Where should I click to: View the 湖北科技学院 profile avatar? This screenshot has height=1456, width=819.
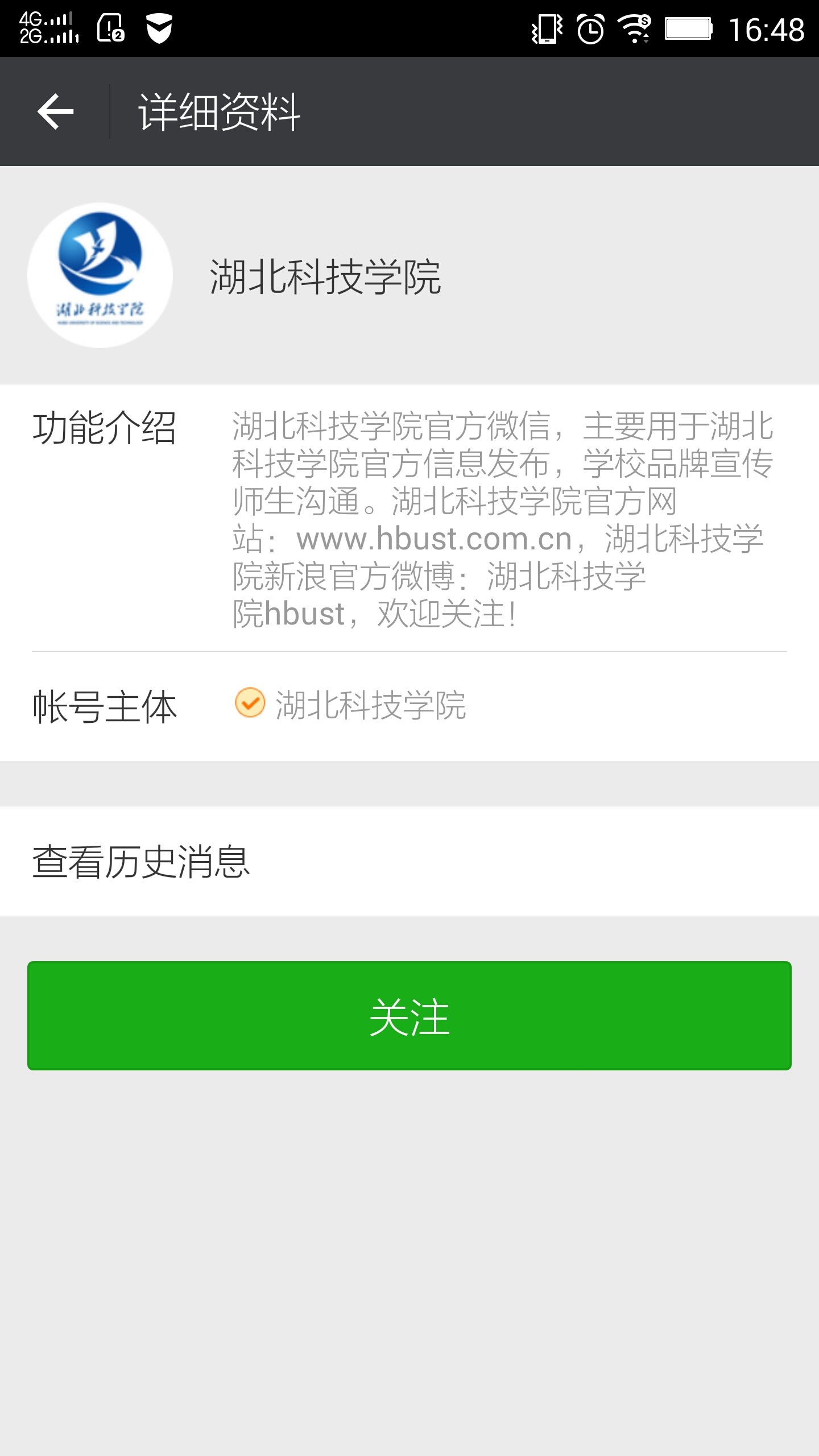(100, 275)
